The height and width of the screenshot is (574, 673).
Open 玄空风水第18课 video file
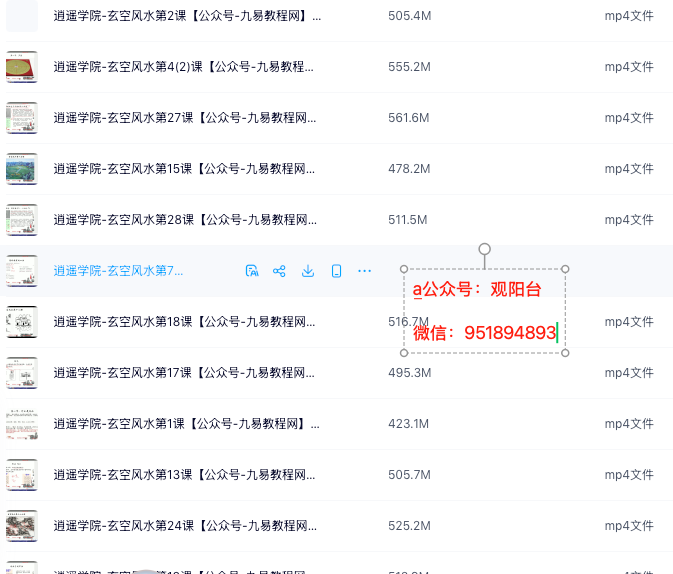pos(187,322)
